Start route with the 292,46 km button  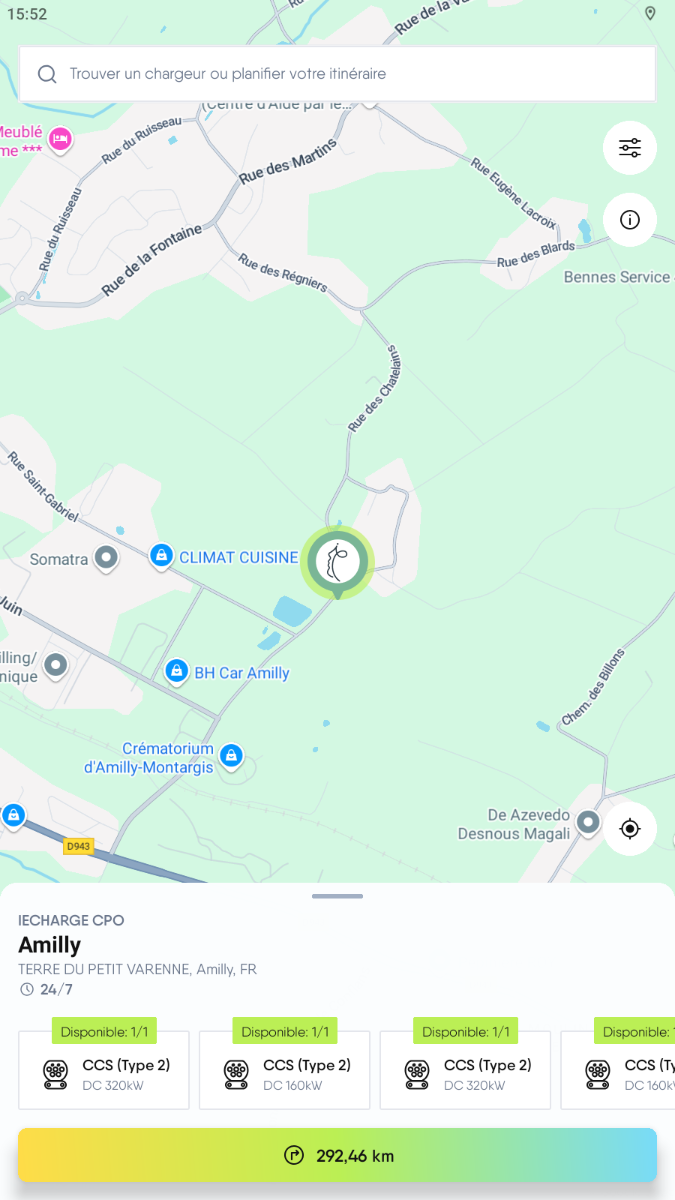[x=337, y=1156]
